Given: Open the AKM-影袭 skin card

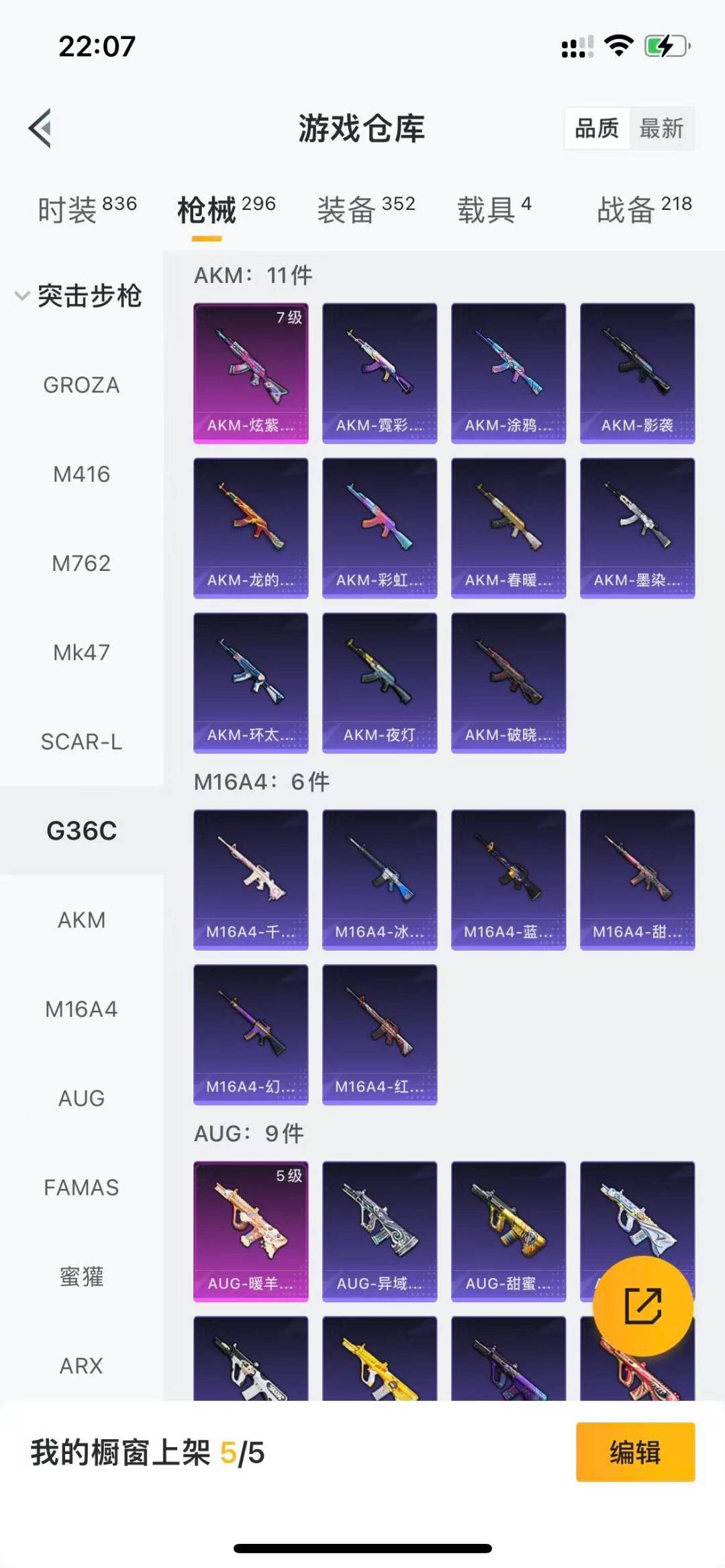Looking at the screenshot, I should (637, 373).
